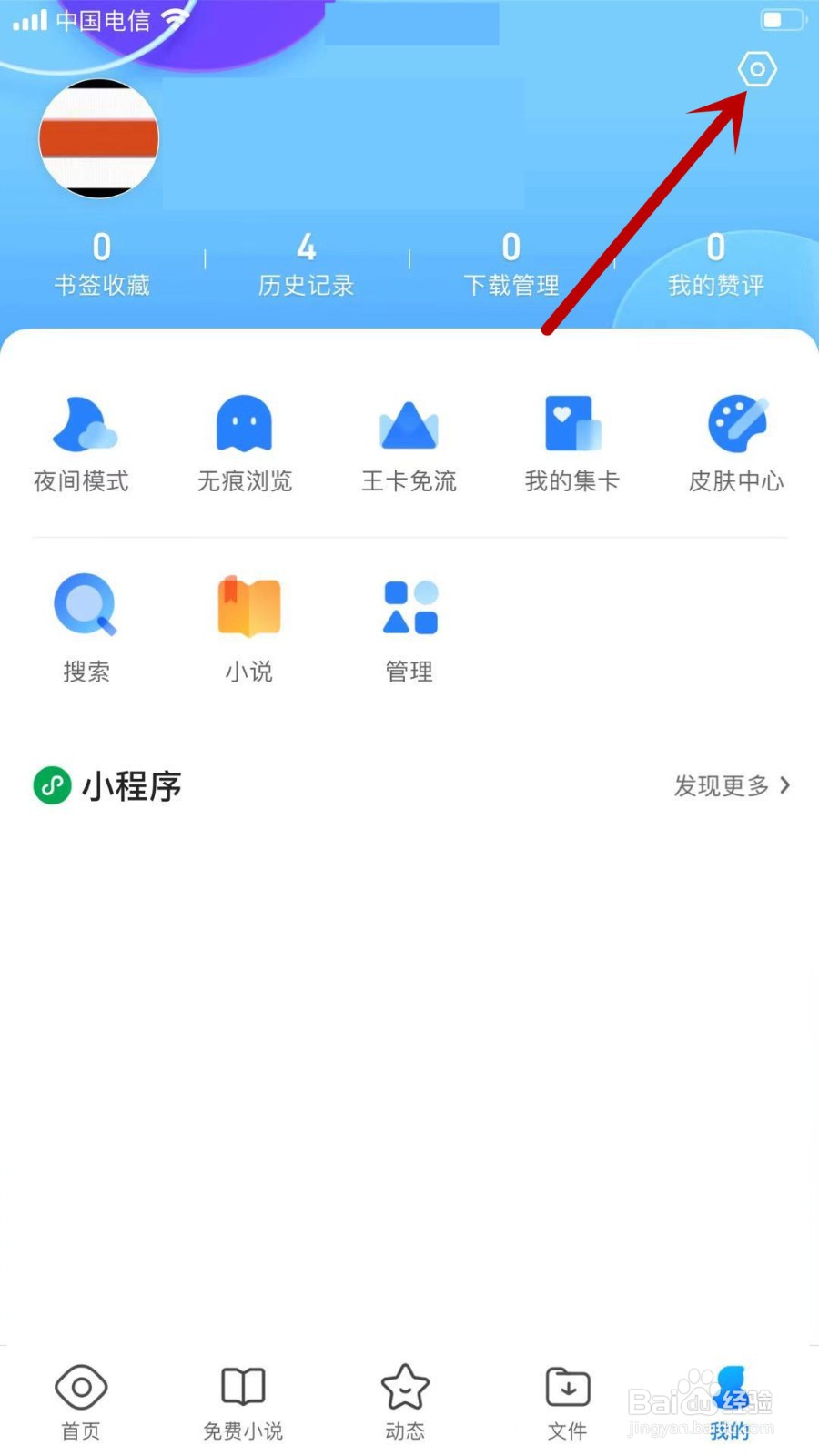
Task: View 我的赞评 my likes and comments
Action: [x=715, y=264]
